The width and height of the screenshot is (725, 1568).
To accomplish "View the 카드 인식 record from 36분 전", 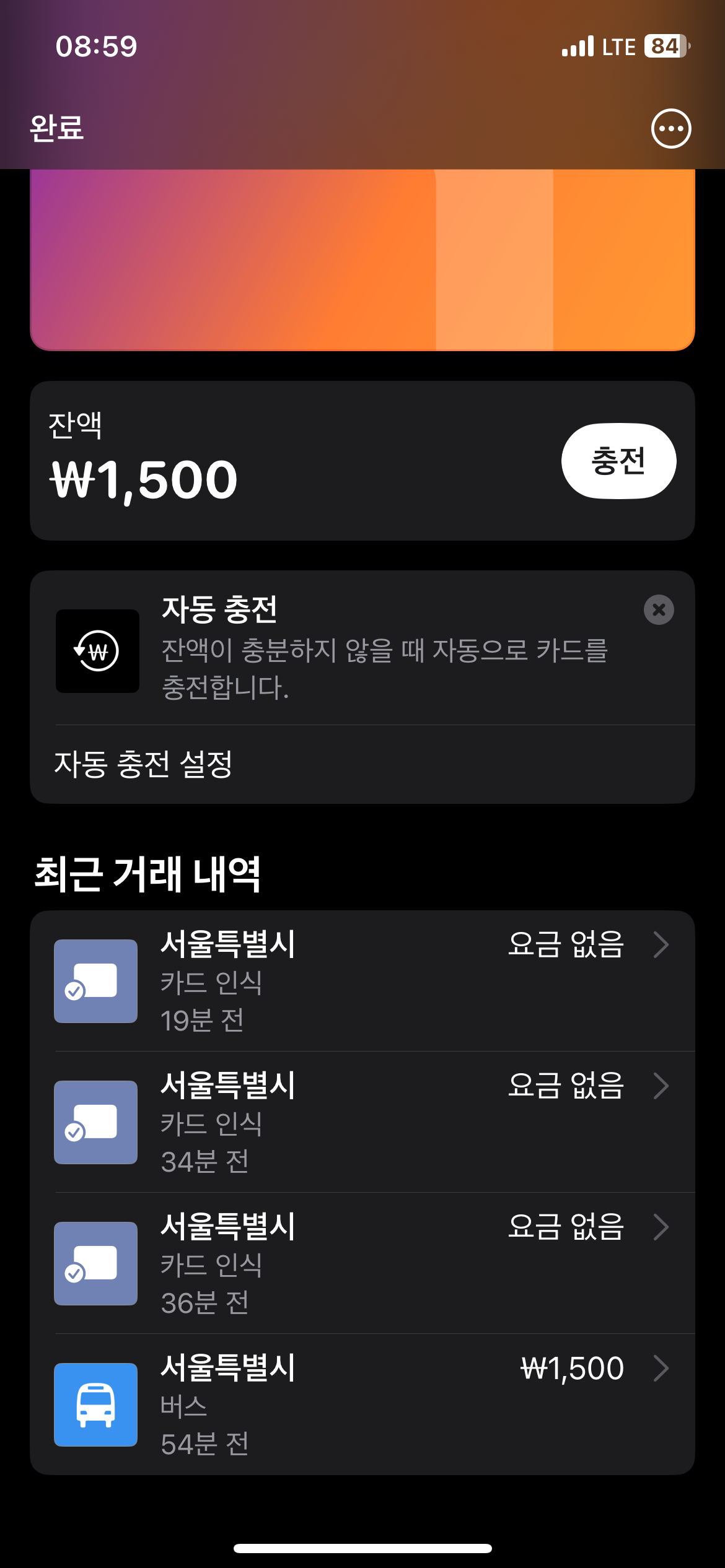I will [362, 1263].
